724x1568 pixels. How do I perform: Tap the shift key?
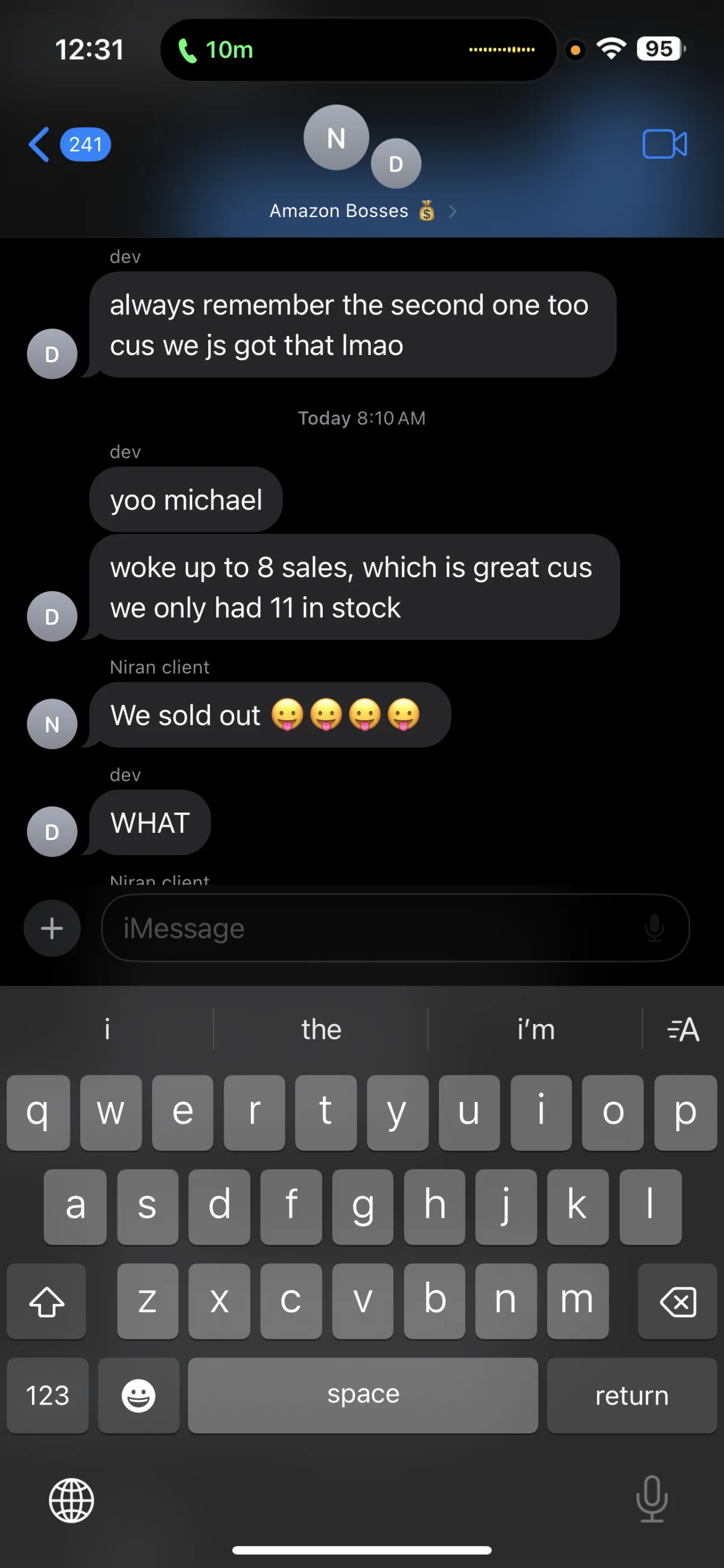click(x=46, y=1301)
